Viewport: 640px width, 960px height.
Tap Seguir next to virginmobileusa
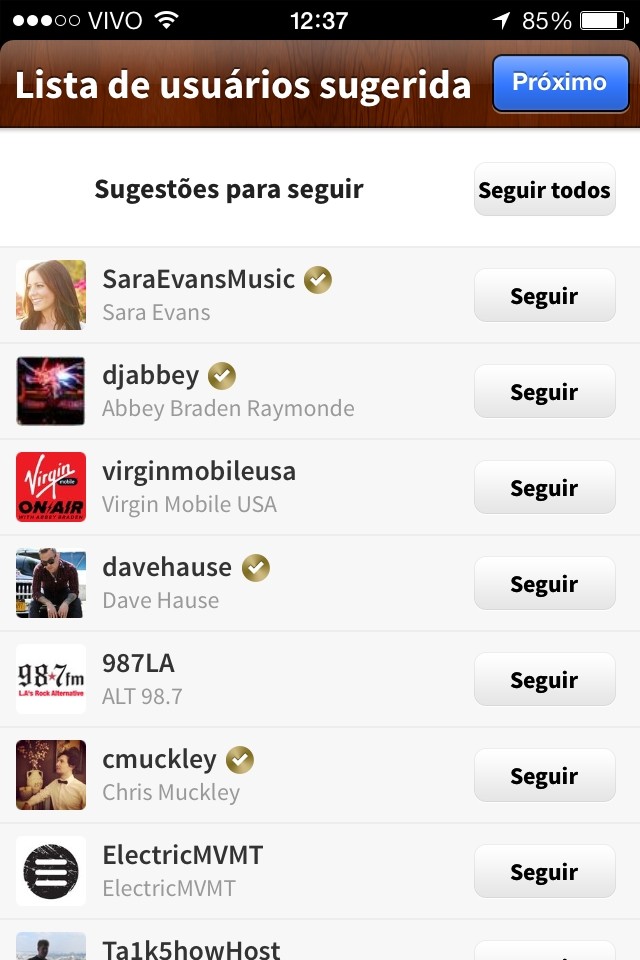click(x=544, y=488)
